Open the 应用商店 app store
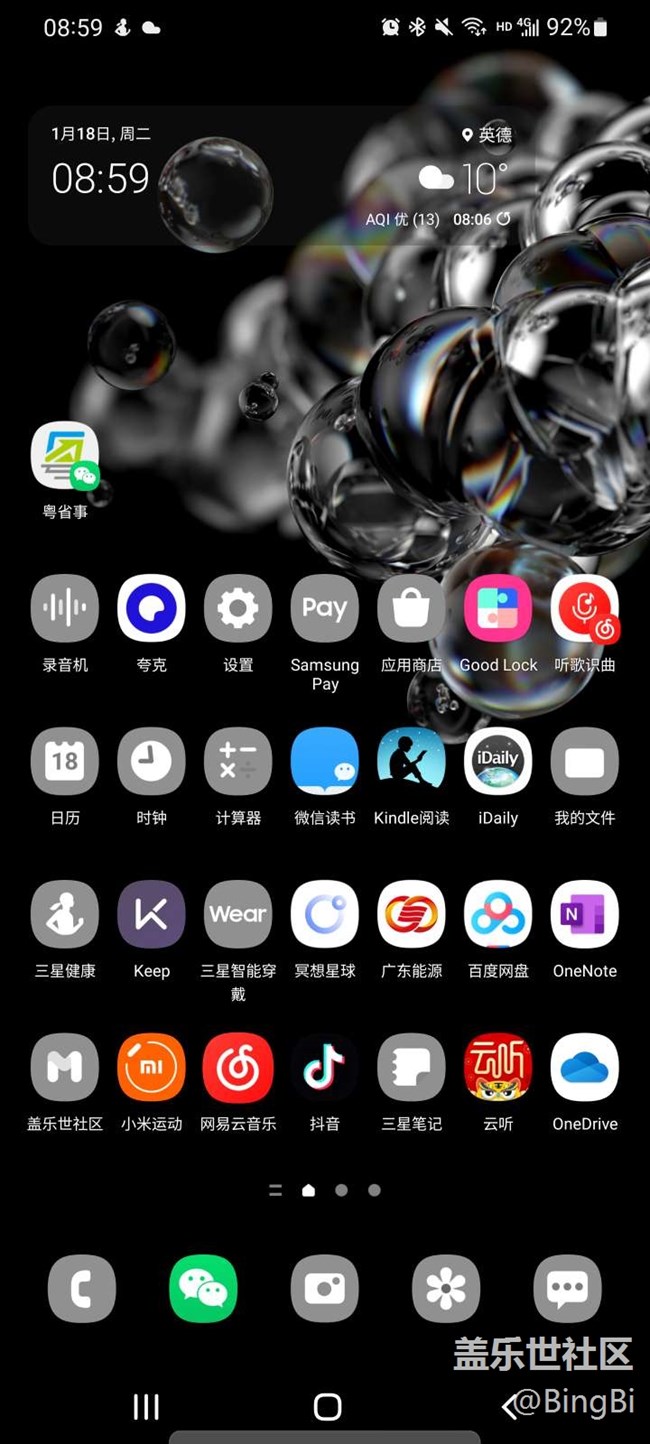The height and width of the screenshot is (1444, 650). point(411,608)
